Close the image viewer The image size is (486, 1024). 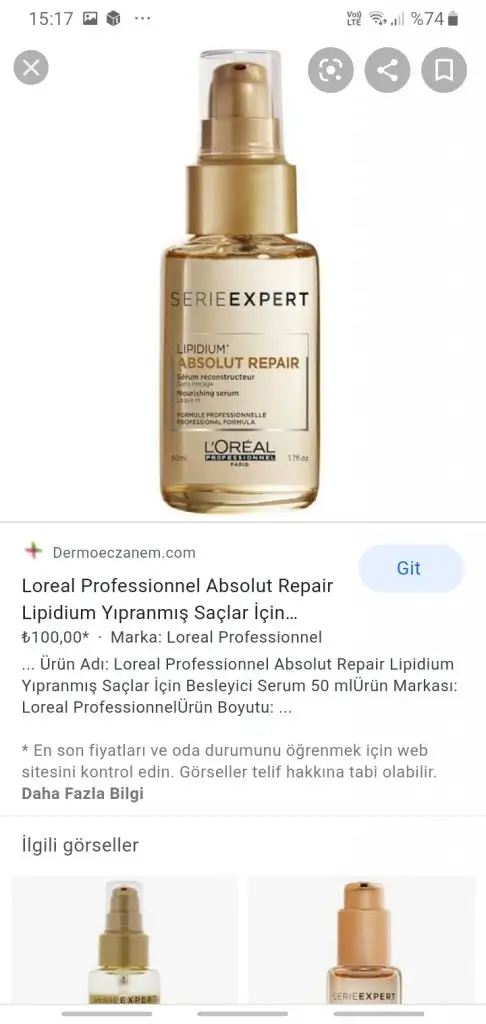coord(31,68)
